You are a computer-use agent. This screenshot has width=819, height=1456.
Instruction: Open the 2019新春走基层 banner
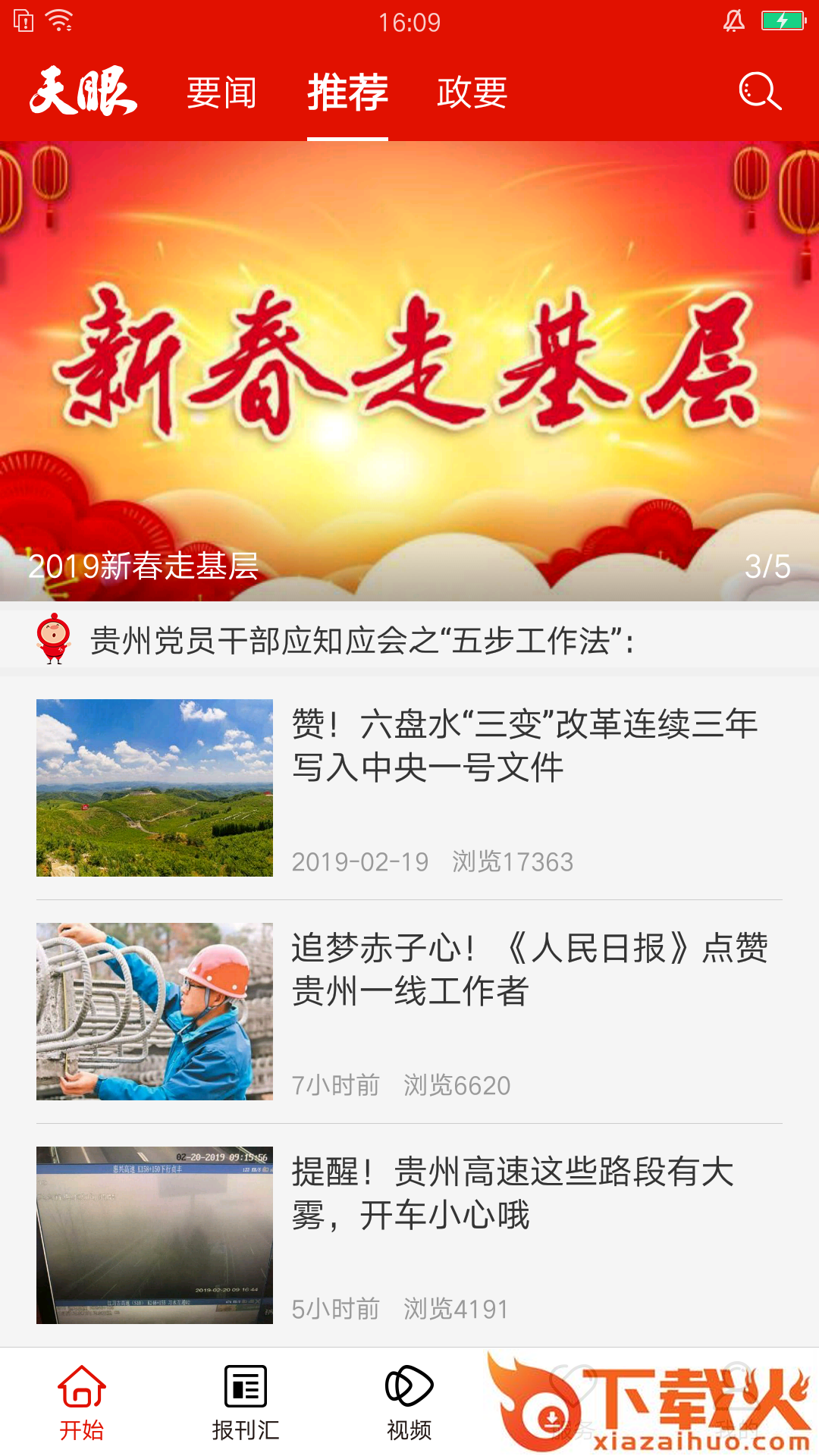point(409,372)
